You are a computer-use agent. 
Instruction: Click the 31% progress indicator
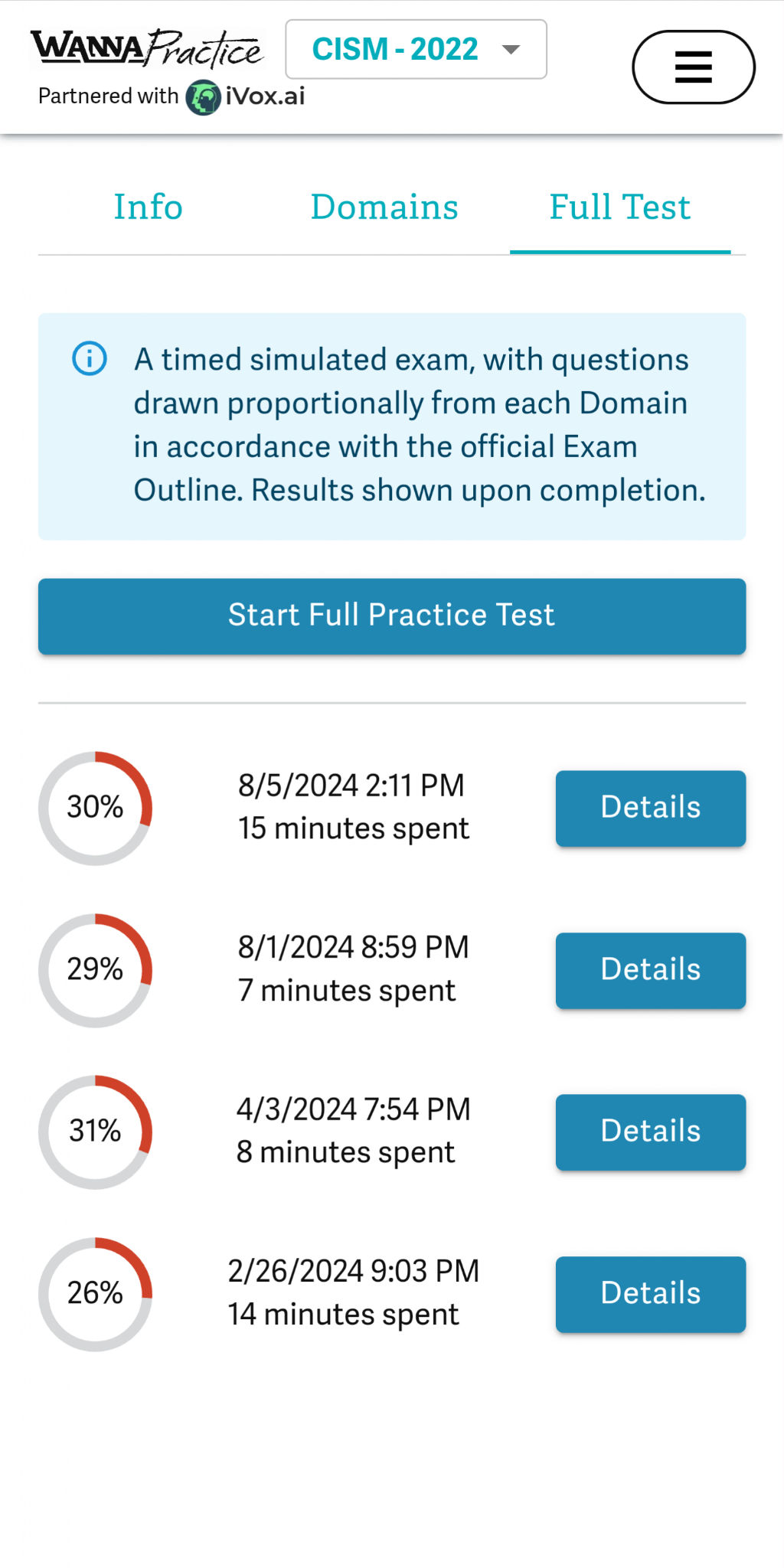tap(95, 1132)
